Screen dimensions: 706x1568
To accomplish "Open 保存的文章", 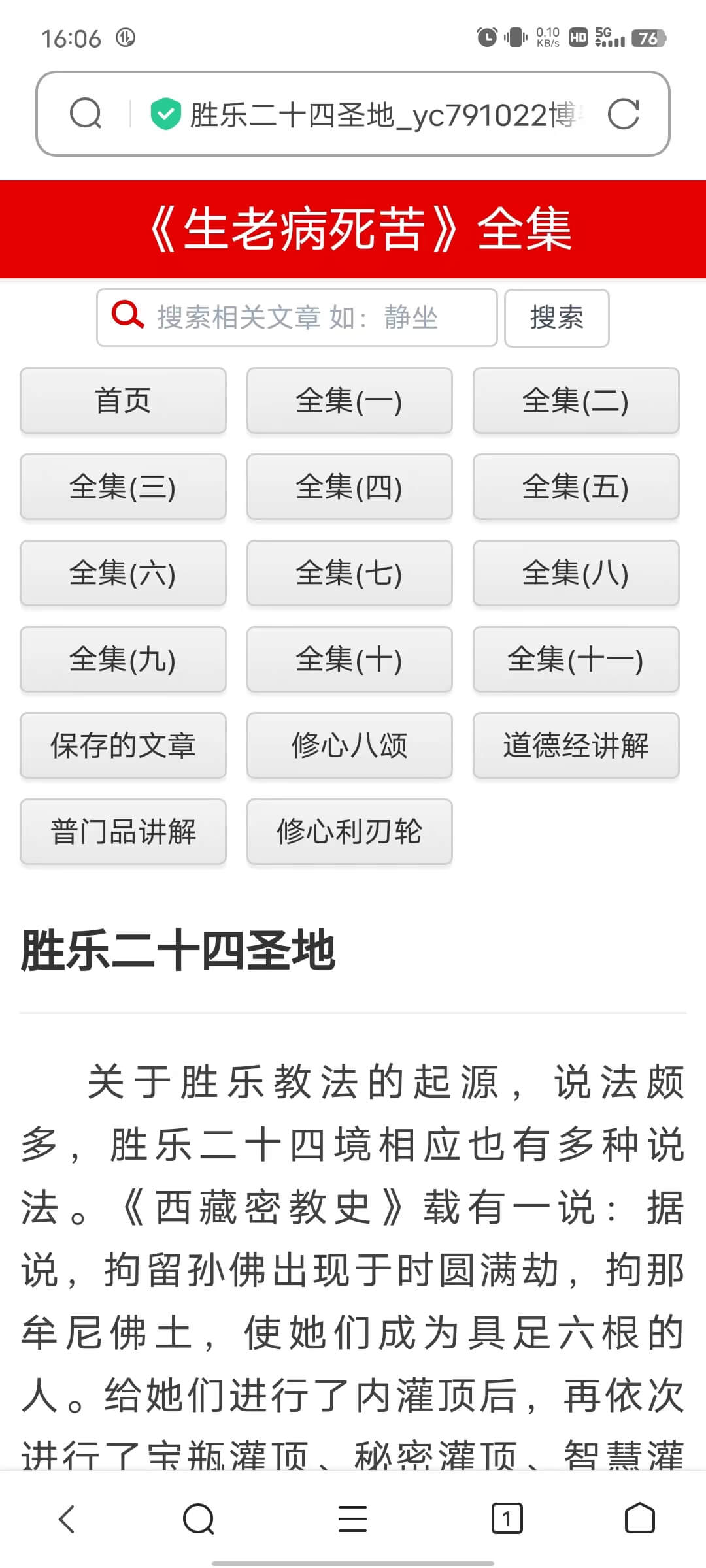I will (x=123, y=745).
